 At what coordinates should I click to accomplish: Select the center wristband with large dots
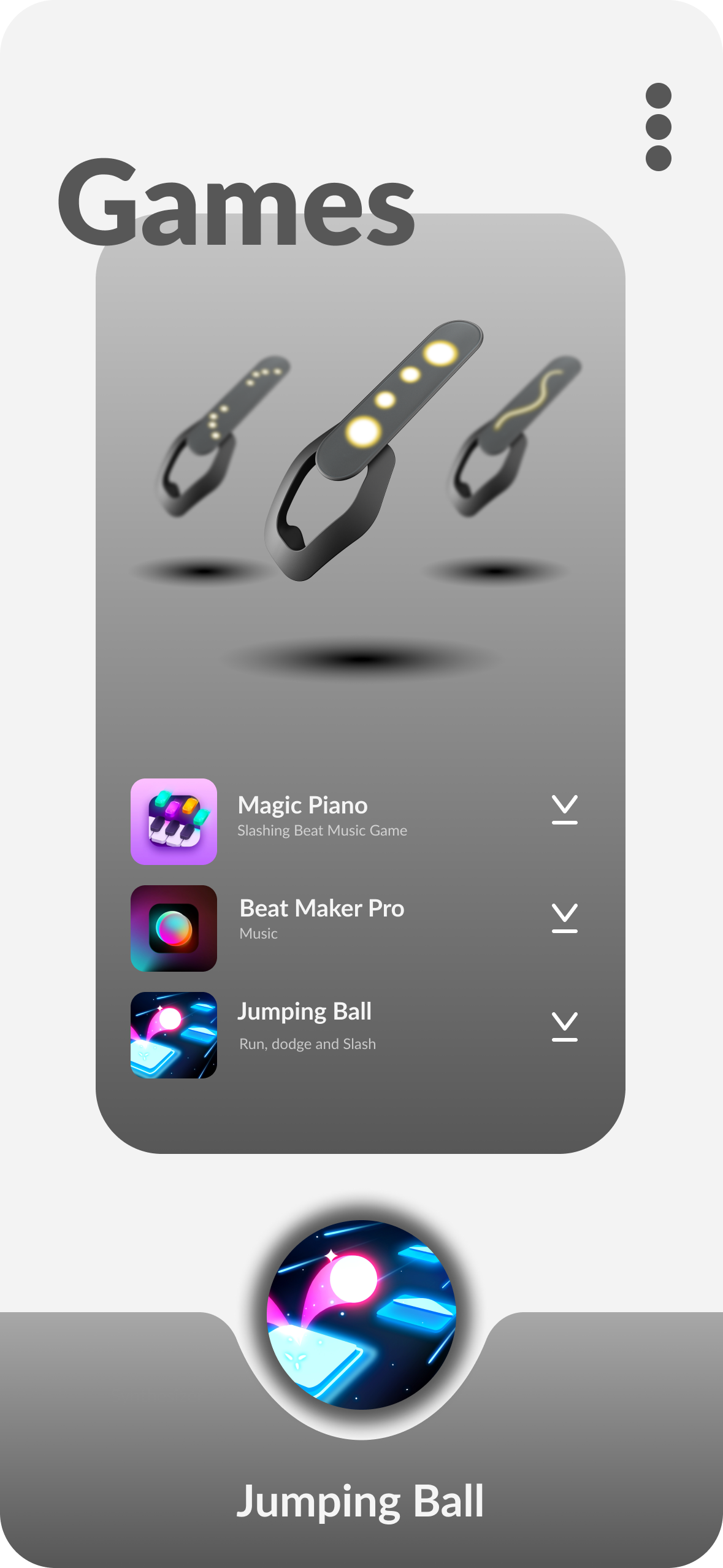[374, 450]
